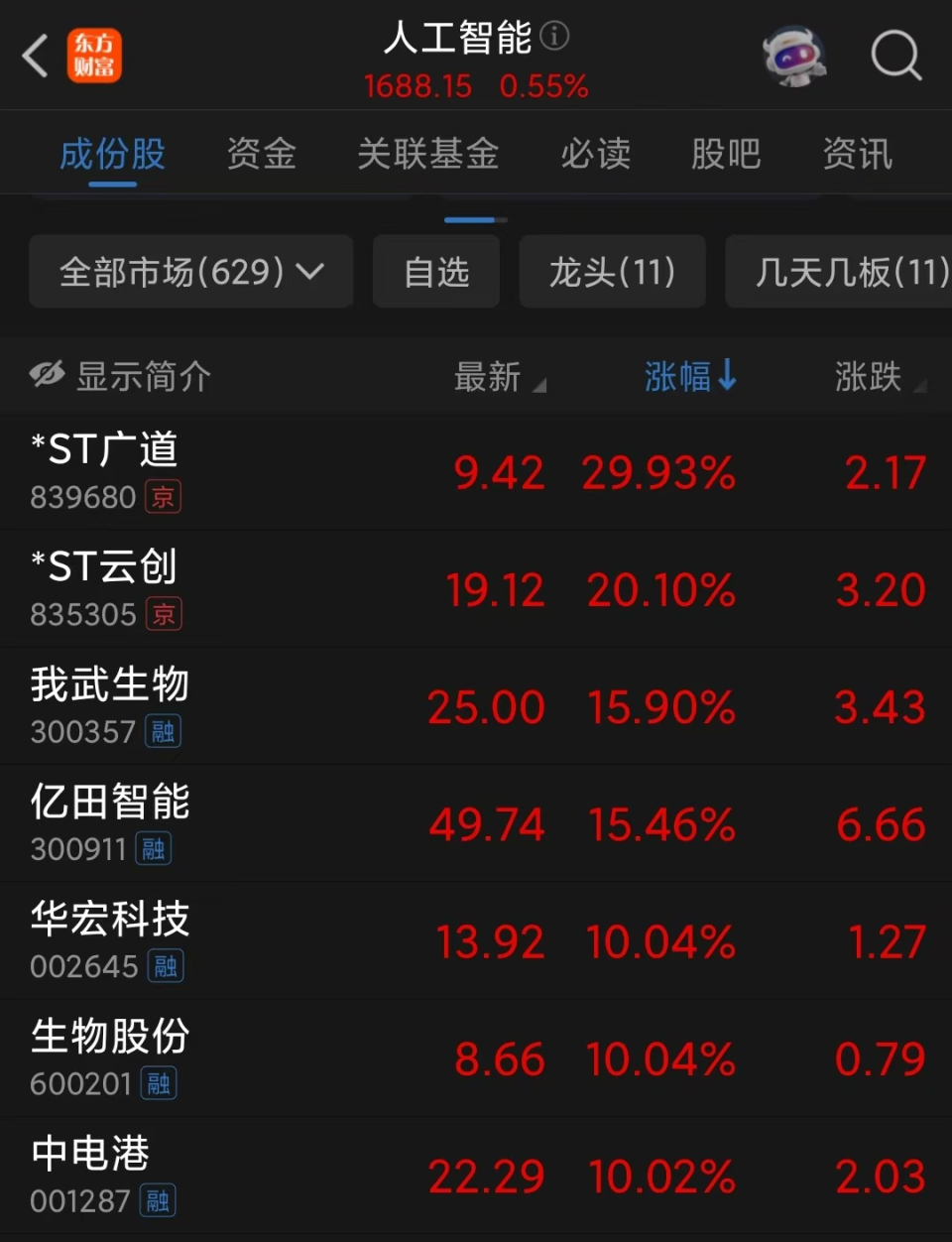This screenshot has width=952, height=1242.
Task: Select the 龙头(11) filter chip
Action: [x=612, y=271]
